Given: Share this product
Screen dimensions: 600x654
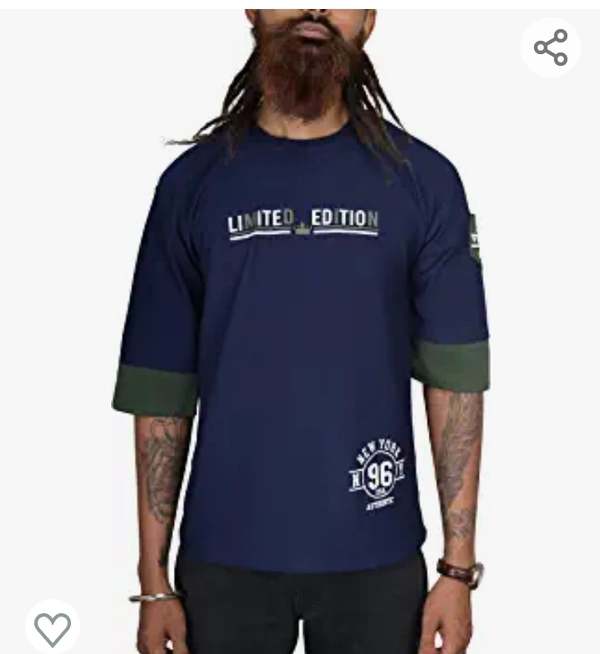Looking at the screenshot, I should [x=550, y=47].
